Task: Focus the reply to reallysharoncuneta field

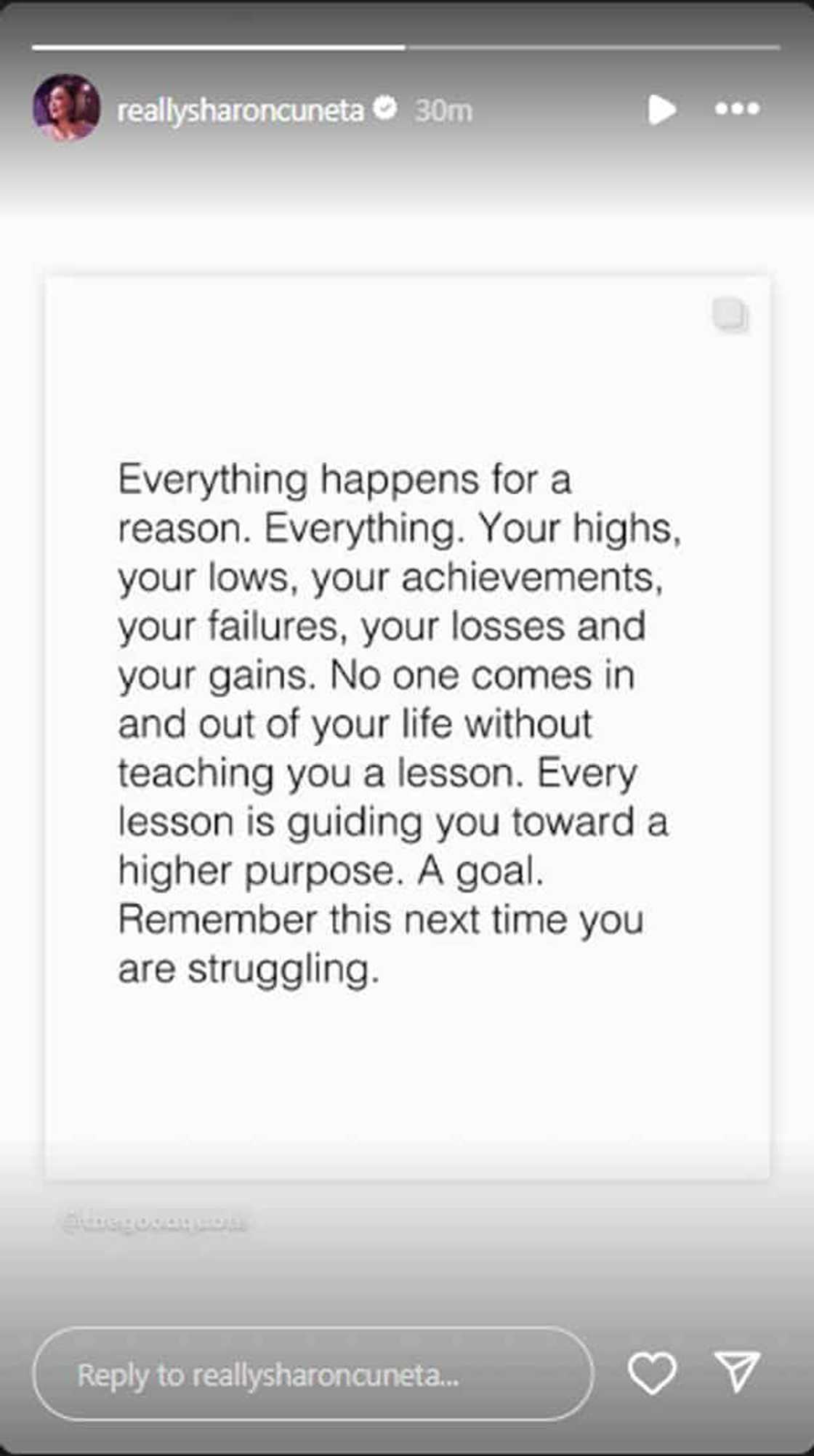Action: 313,1374
